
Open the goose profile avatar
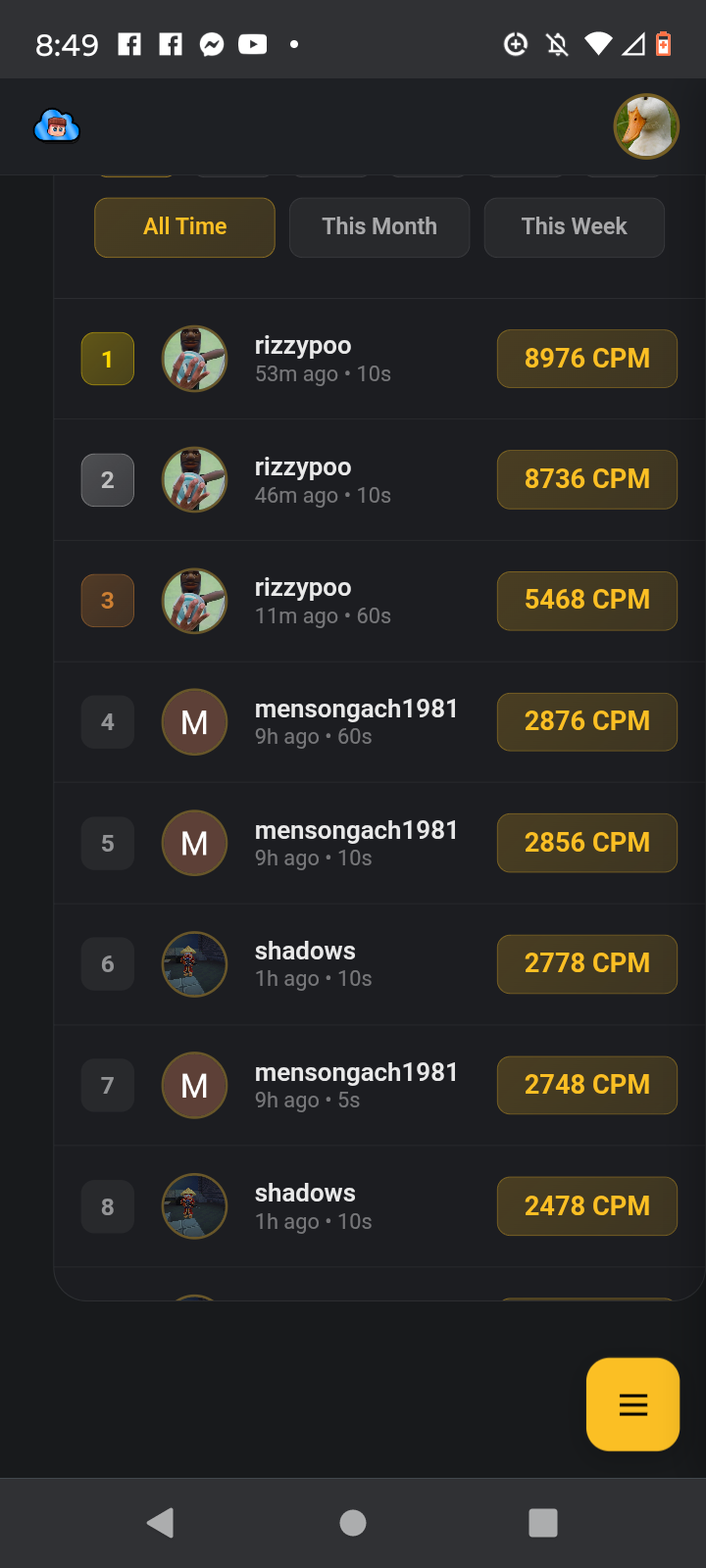point(646,126)
